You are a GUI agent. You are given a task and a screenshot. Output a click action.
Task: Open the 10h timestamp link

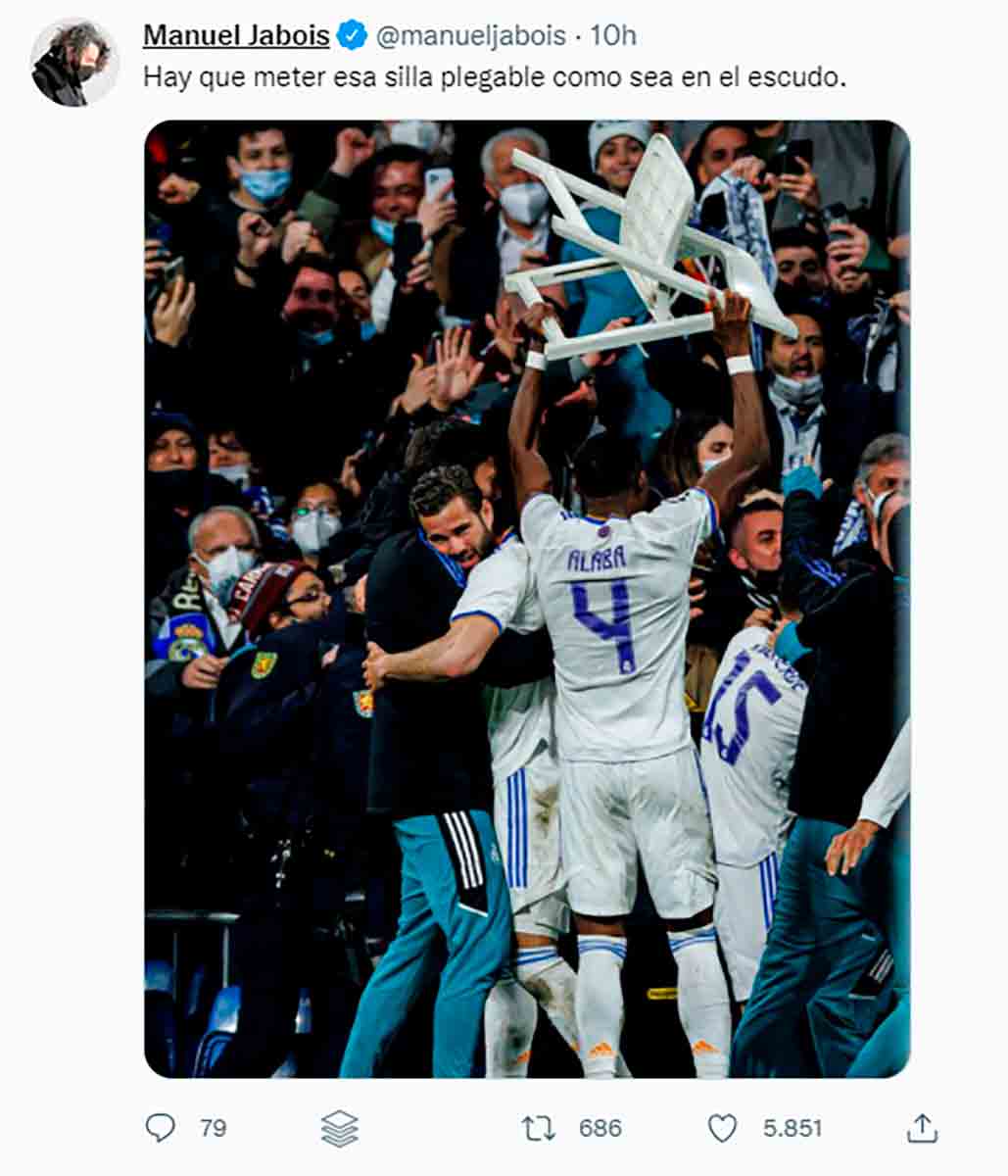coord(613,36)
